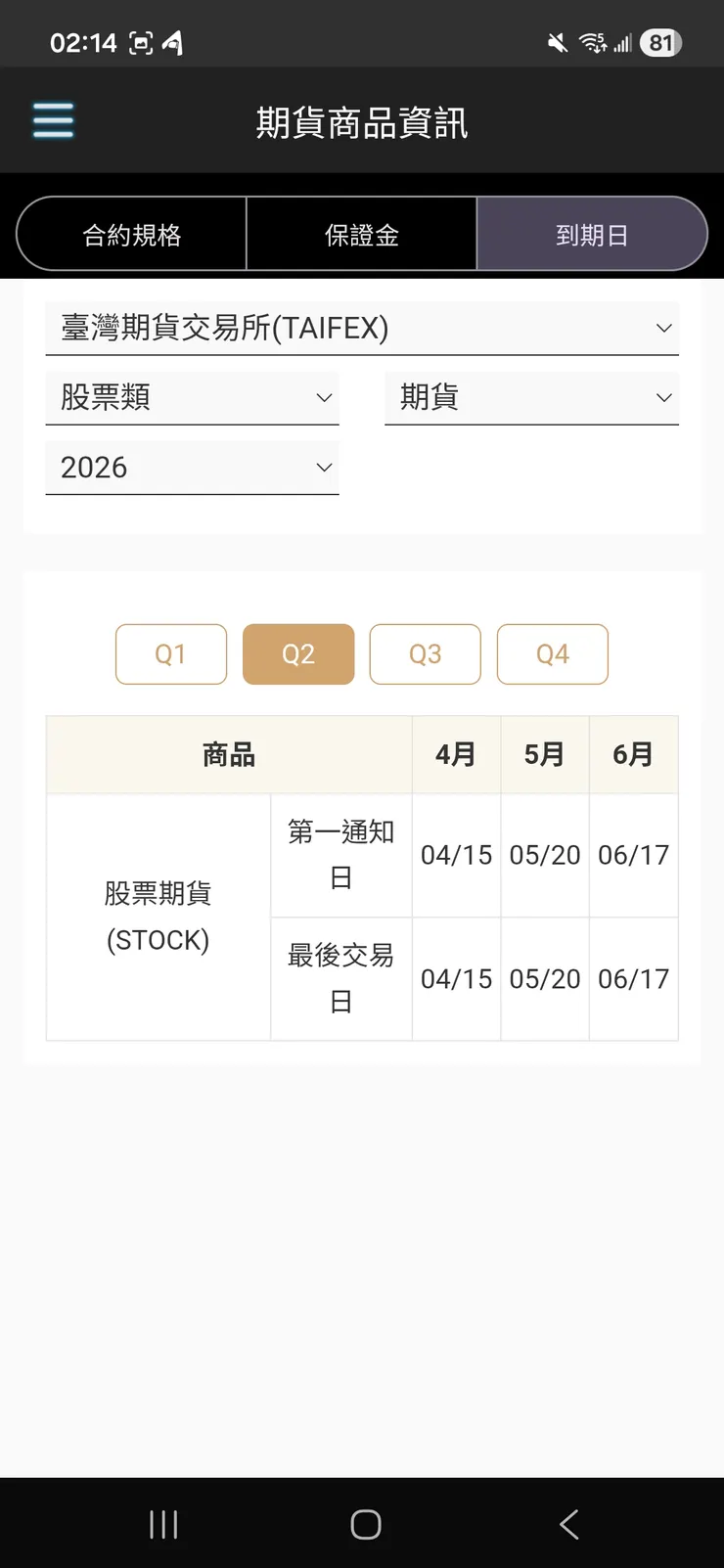
Task: Open the 股票類 category dropdown
Action: (192, 397)
